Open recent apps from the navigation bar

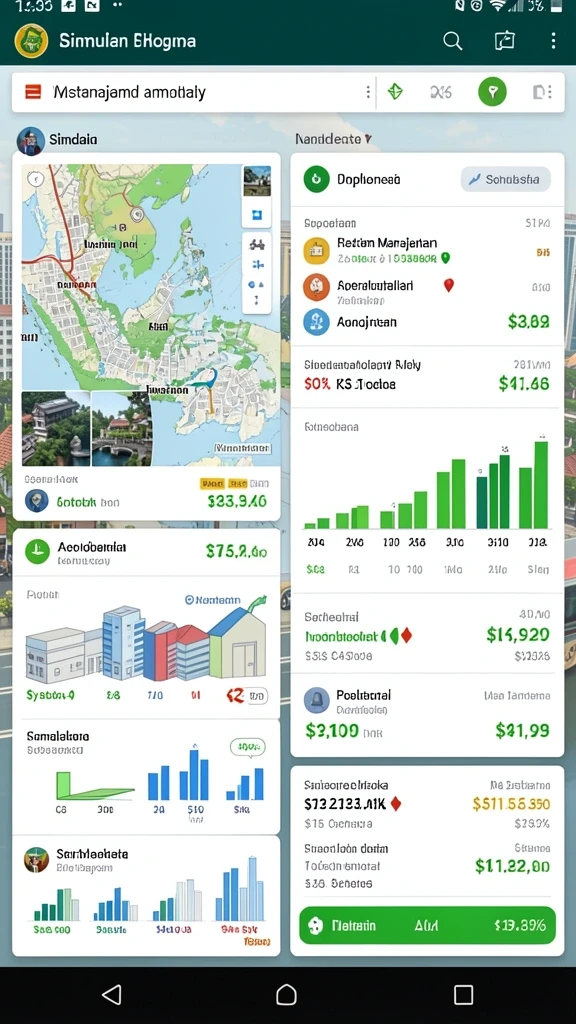463,995
